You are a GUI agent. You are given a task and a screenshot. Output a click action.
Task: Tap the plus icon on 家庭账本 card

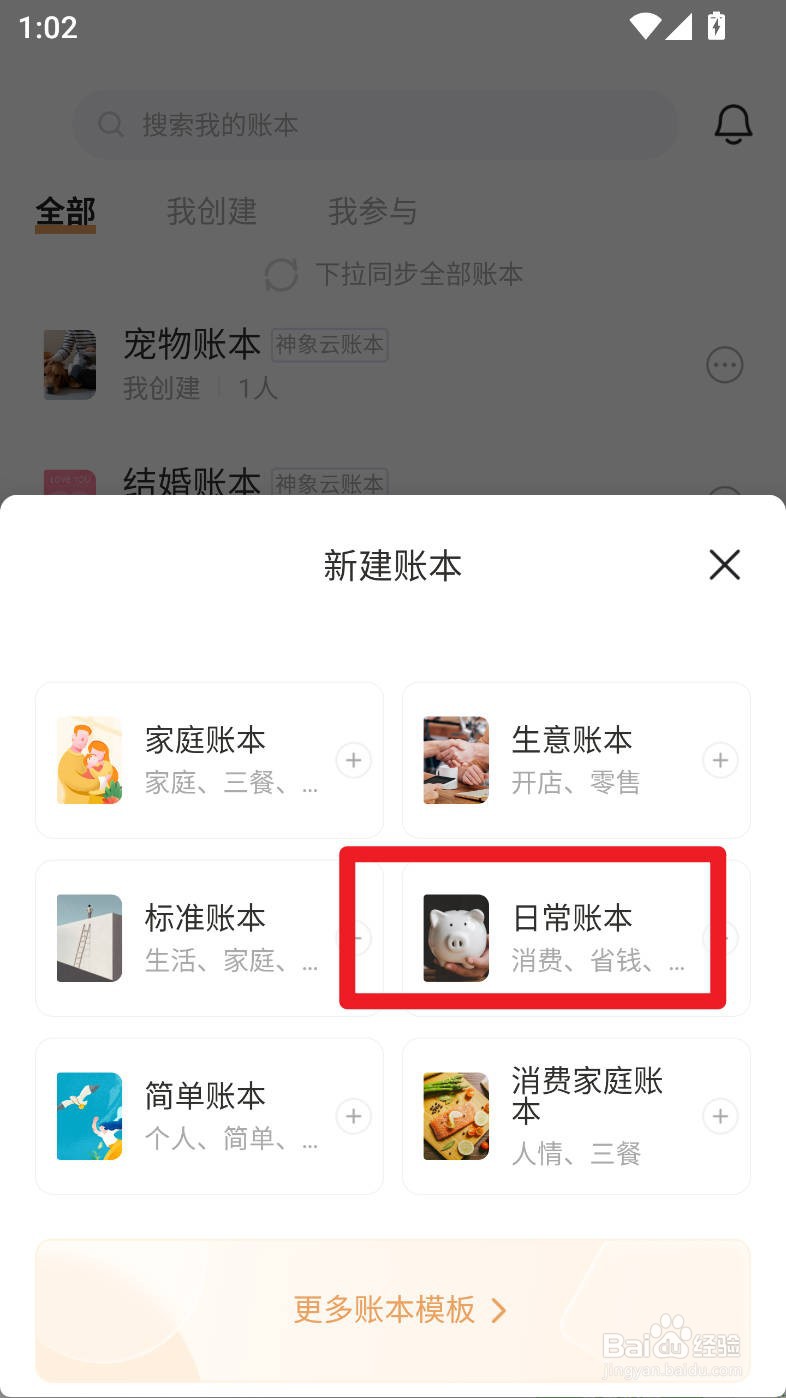tap(353, 760)
